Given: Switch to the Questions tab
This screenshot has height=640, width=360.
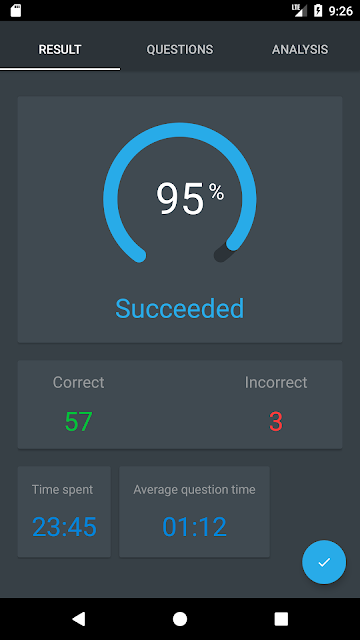Looking at the screenshot, I should point(180,50).
